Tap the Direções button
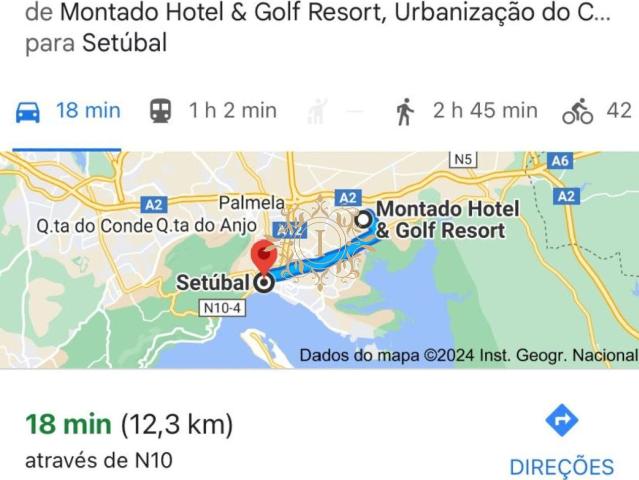 pyautogui.click(x=561, y=441)
